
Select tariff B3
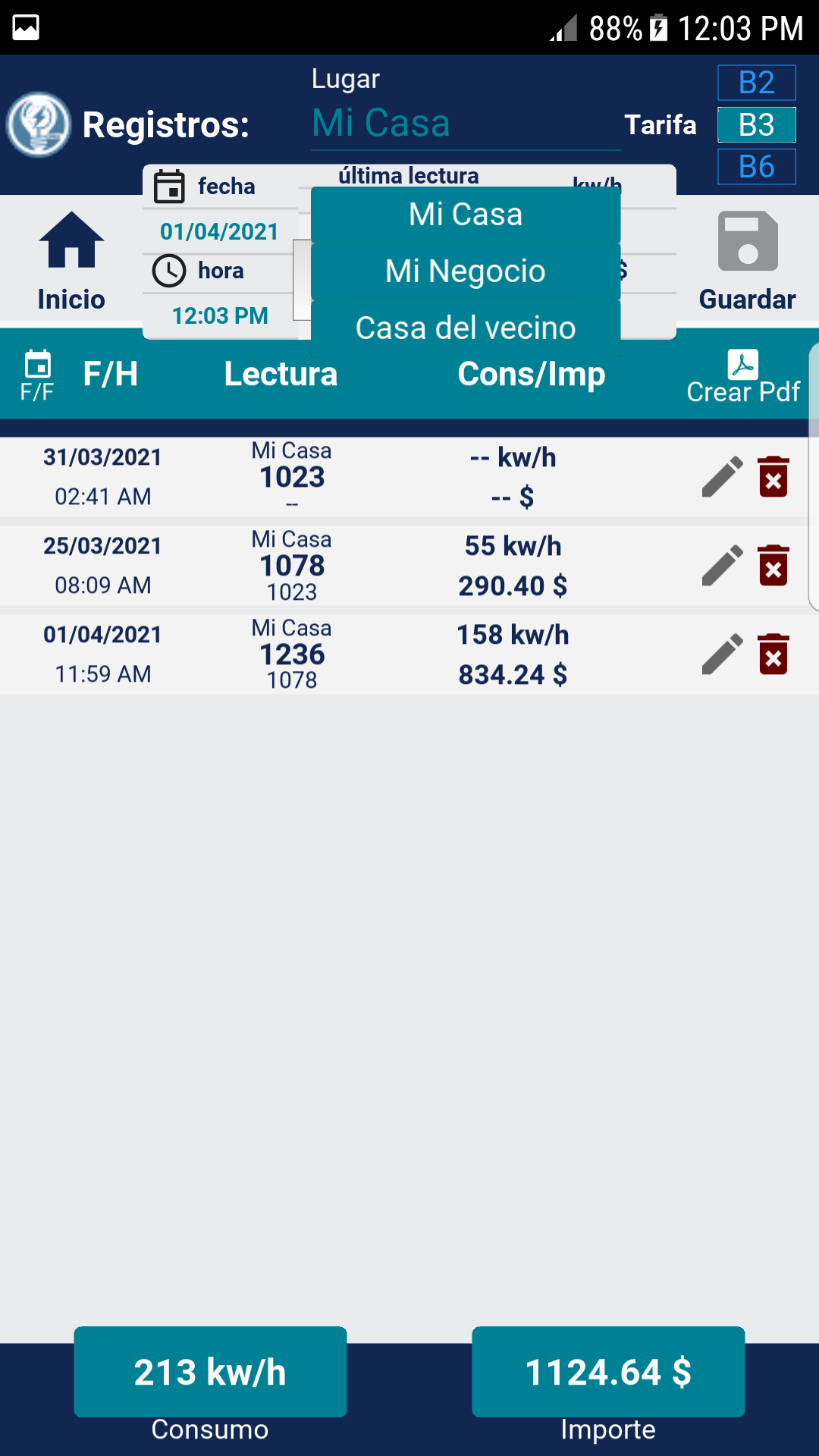click(756, 125)
